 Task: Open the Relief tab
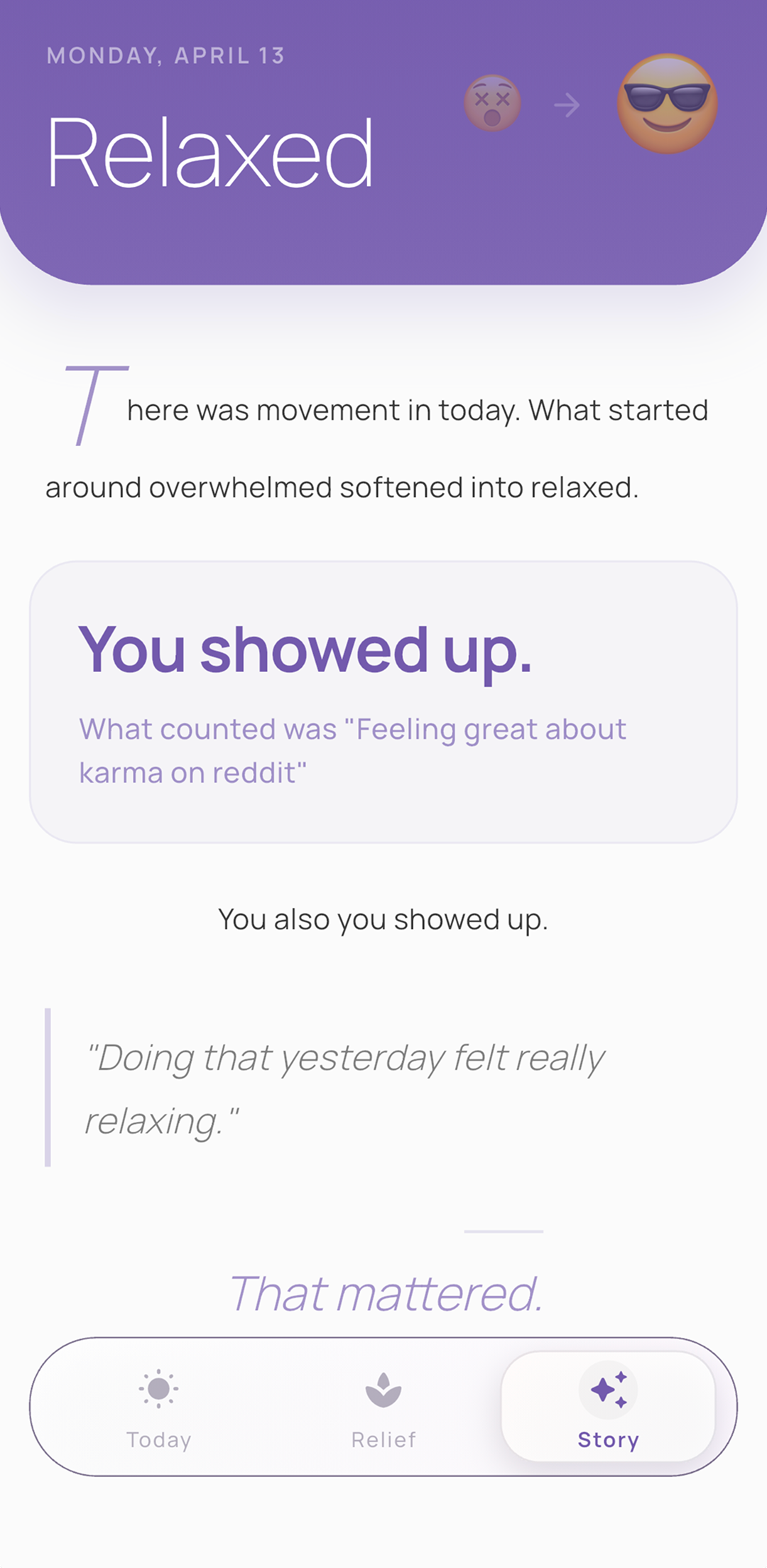tap(383, 1407)
